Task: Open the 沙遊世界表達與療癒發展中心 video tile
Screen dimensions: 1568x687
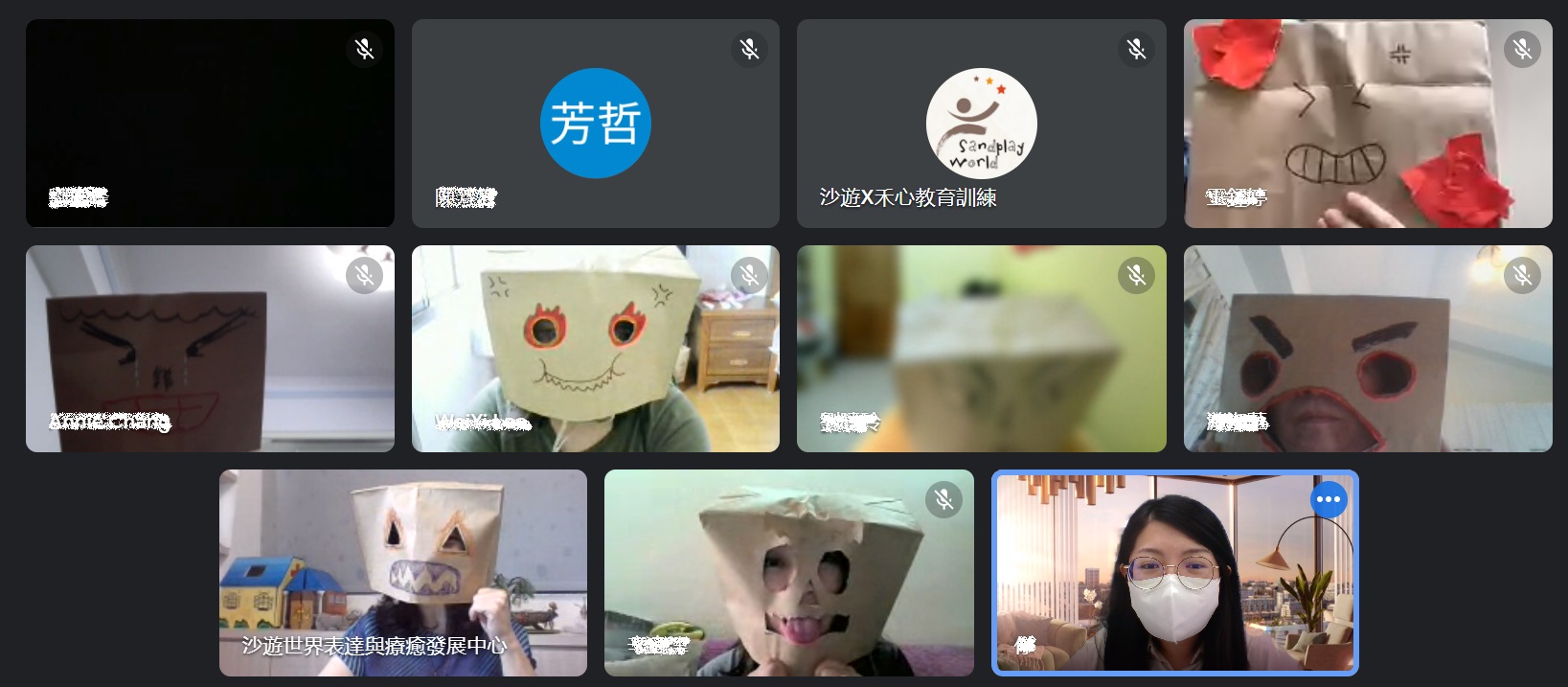Action: pyautogui.click(x=402, y=573)
